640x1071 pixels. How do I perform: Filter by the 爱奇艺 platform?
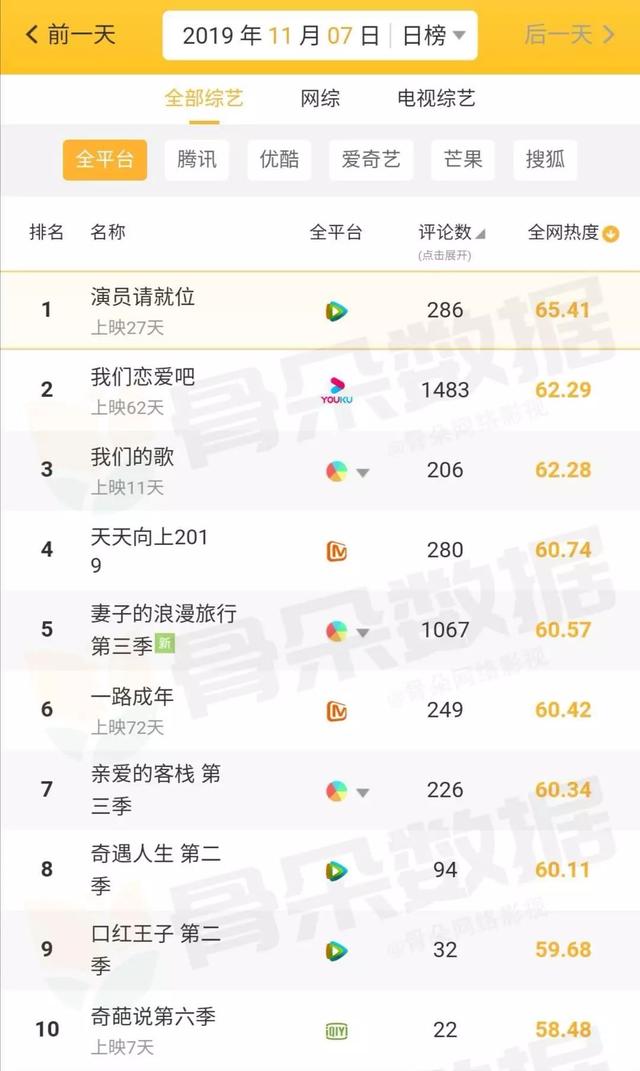pos(371,160)
